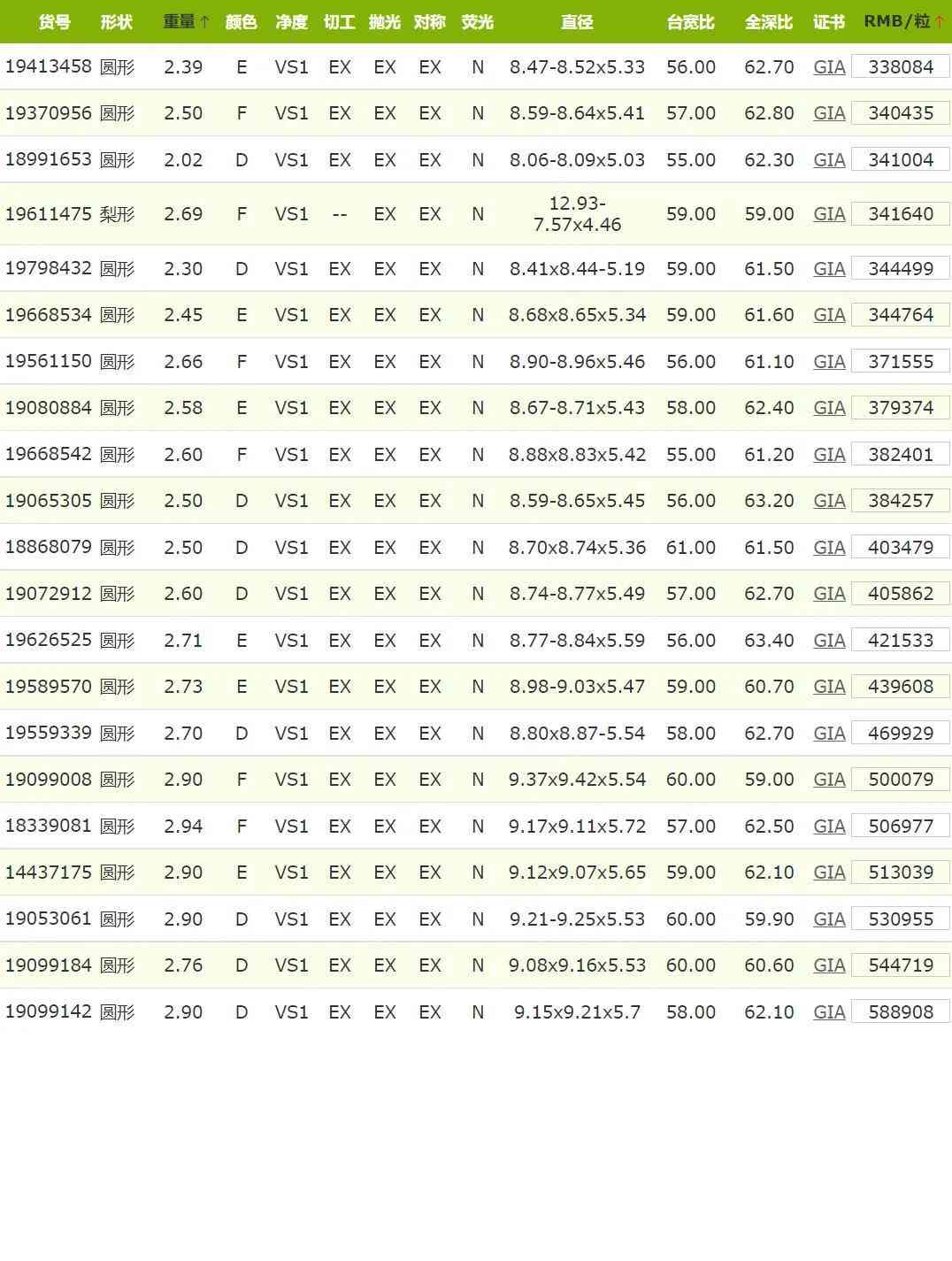Open GIA report for item 19589570

point(829,687)
